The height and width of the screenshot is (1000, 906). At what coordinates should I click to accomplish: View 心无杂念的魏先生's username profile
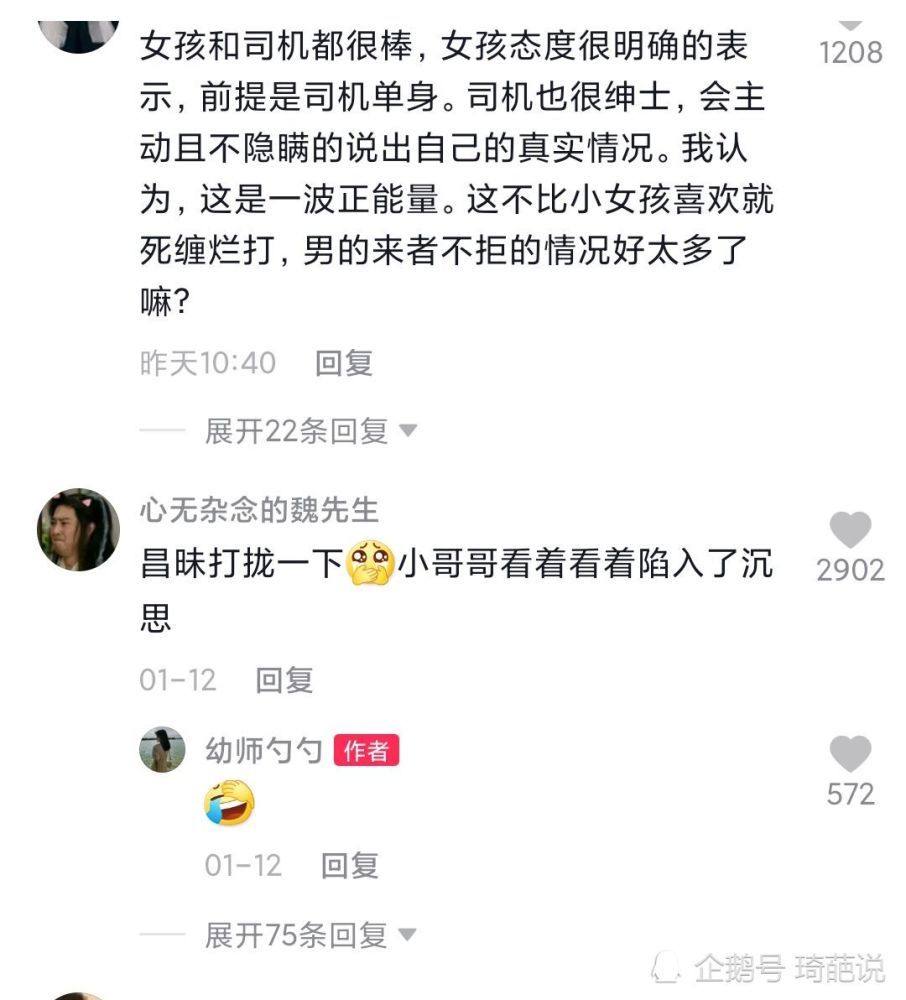pos(259,510)
